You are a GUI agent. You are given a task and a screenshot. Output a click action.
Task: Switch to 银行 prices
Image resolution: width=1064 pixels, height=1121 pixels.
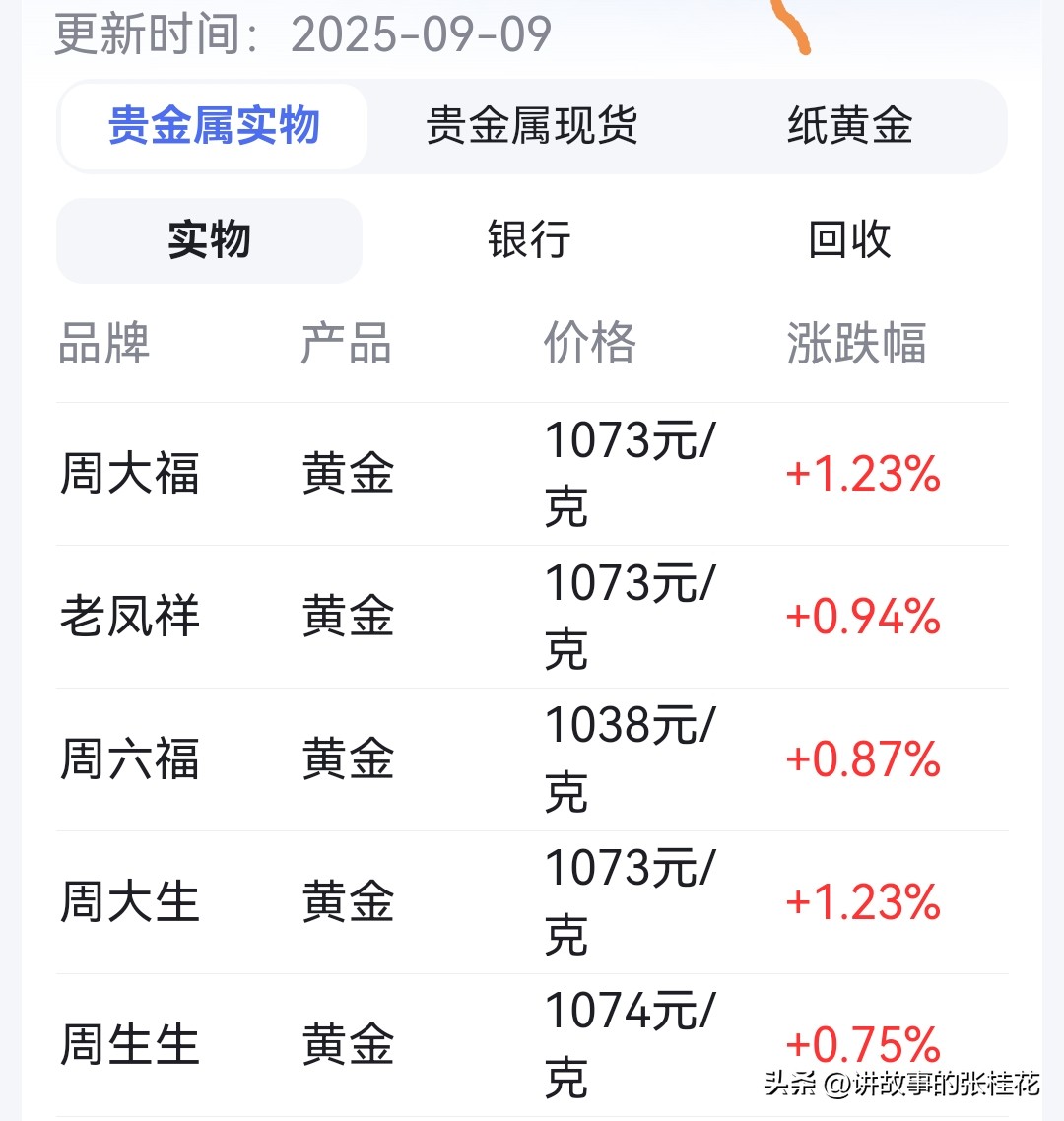click(x=529, y=240)
